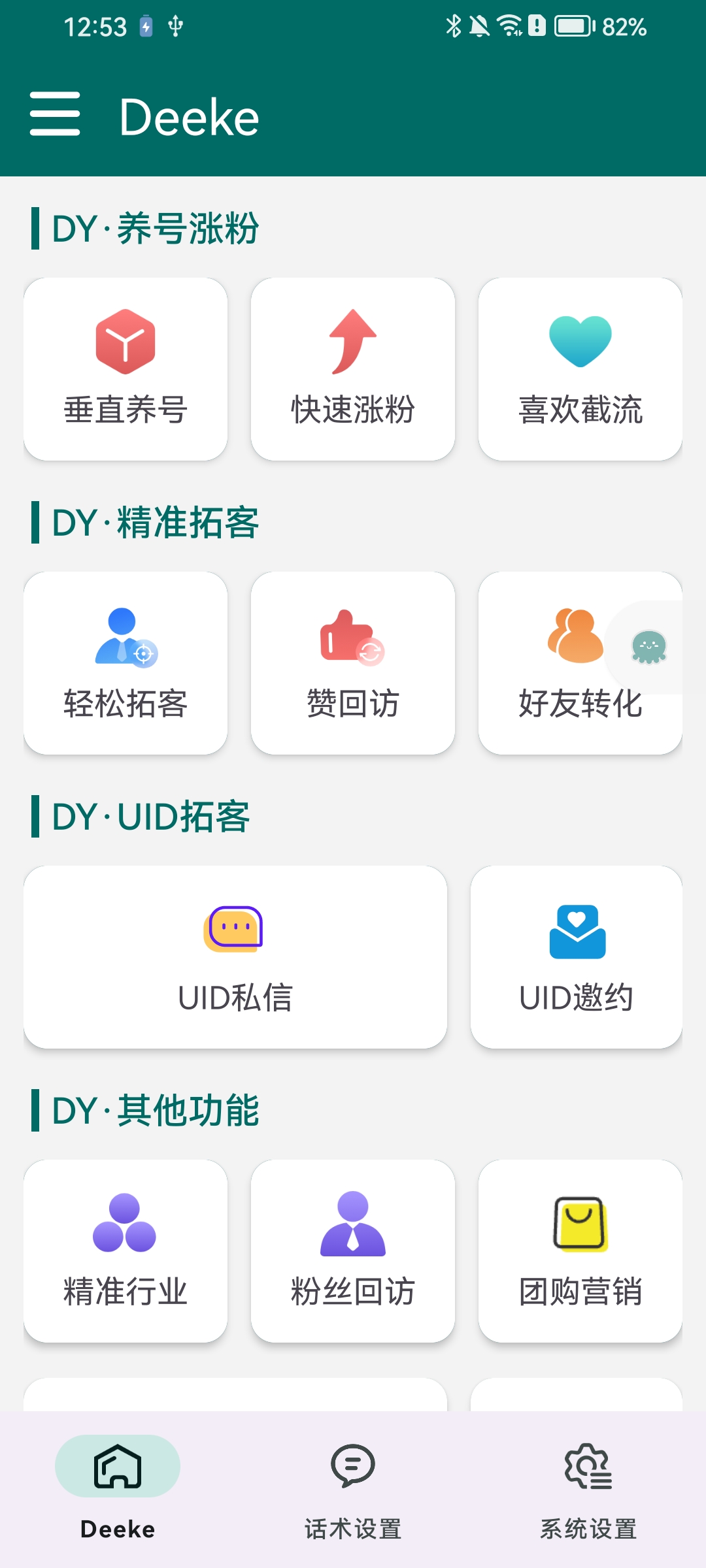Click the Deeke app title
The width and height of the screenshot is (706, 1568).
tap(188, 115)
